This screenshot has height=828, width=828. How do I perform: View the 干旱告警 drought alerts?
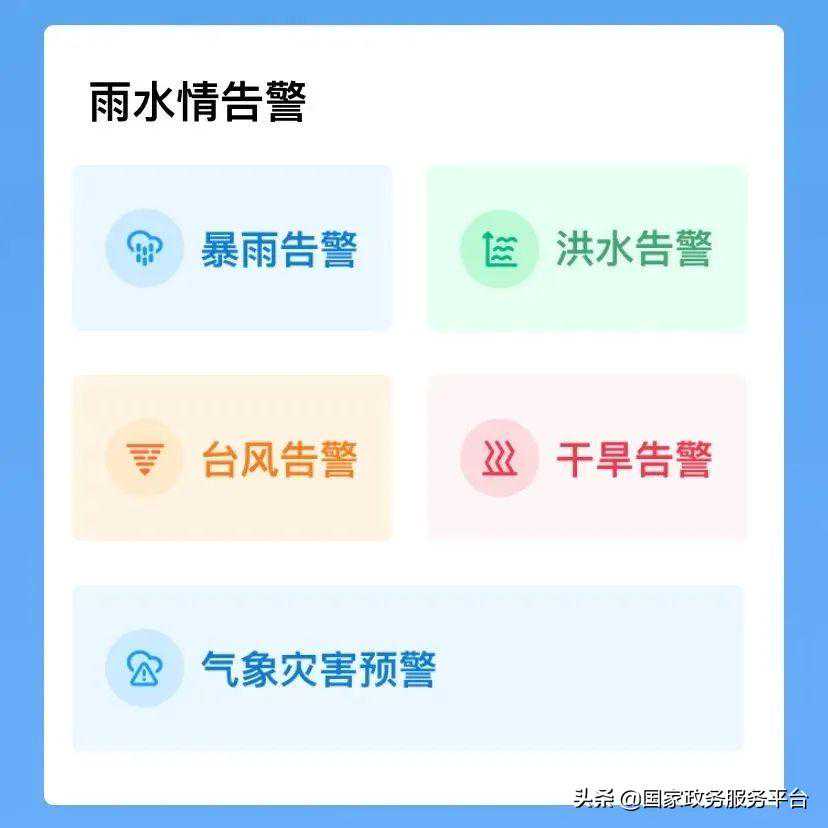tap(587, 459)
